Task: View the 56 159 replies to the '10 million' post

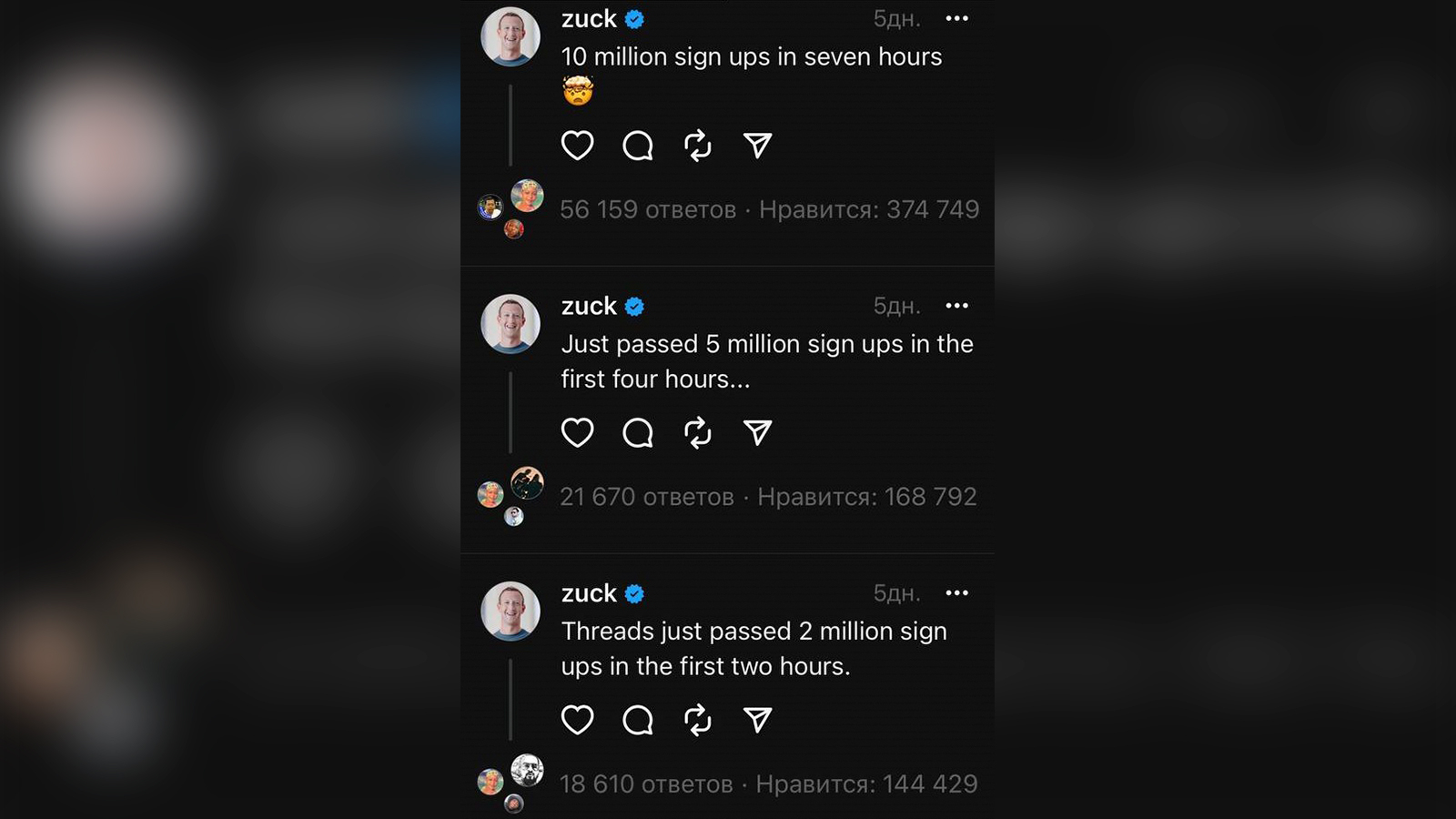Action: pyautogui.click(x=647, y=210)
